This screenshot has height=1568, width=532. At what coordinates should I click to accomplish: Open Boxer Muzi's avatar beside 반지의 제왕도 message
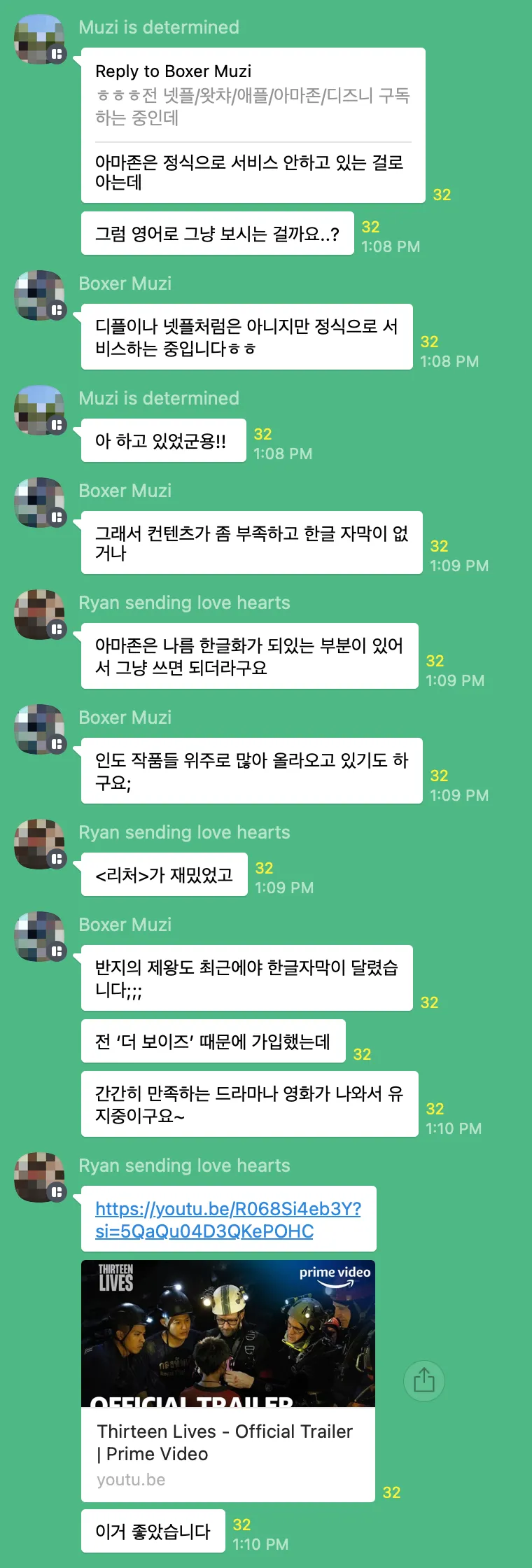point(40,937)
